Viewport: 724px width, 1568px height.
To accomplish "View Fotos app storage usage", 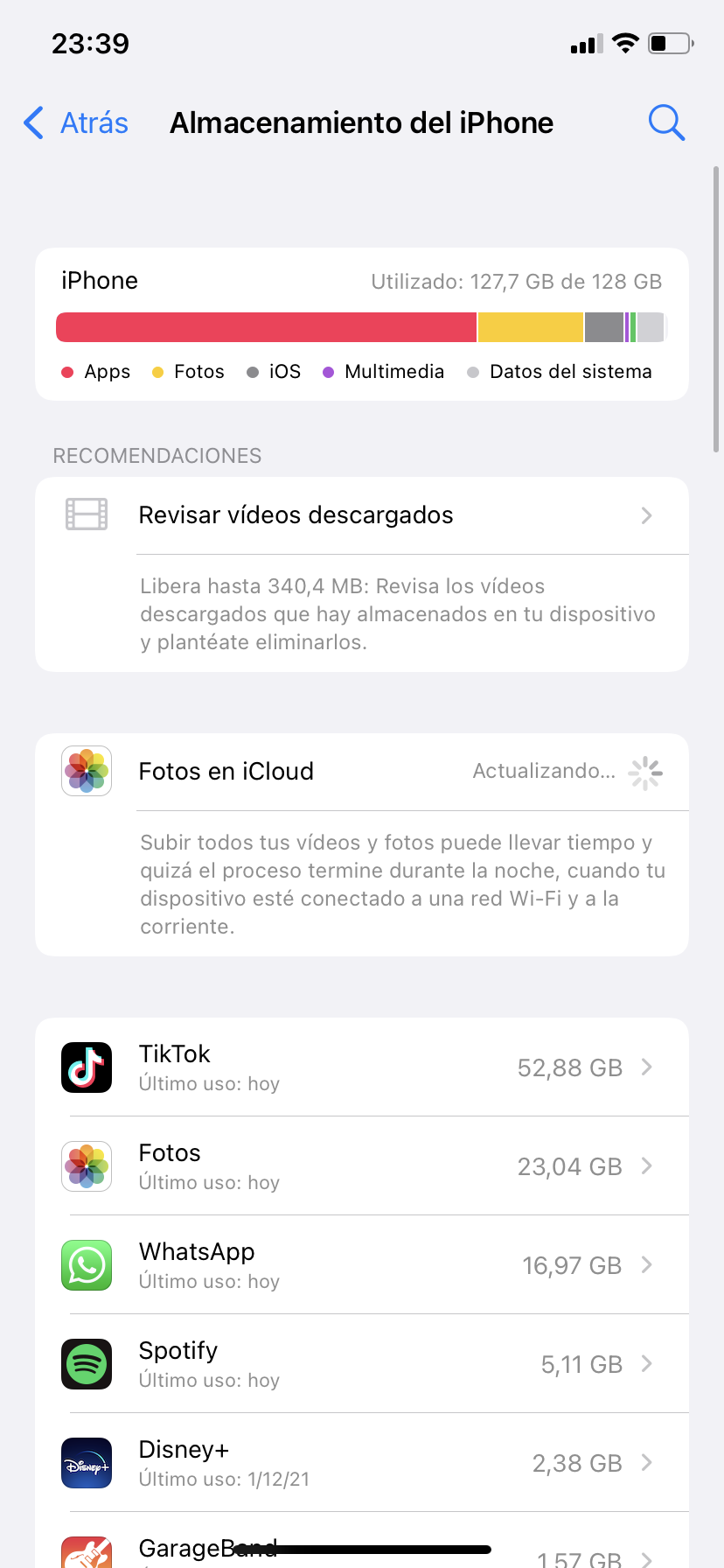I will coord(362,1166).
